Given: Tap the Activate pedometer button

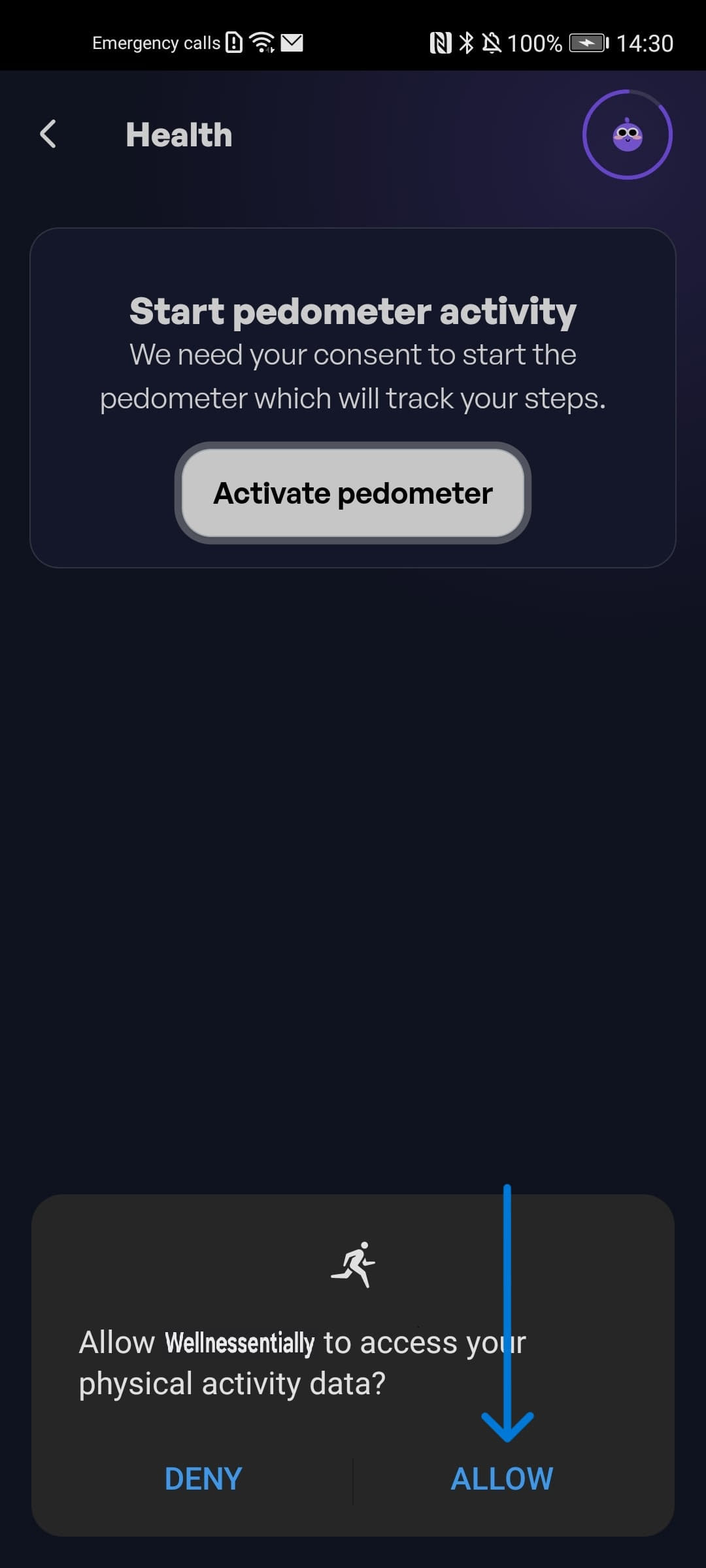Looking at the screenshot, I should pos(353,493).
